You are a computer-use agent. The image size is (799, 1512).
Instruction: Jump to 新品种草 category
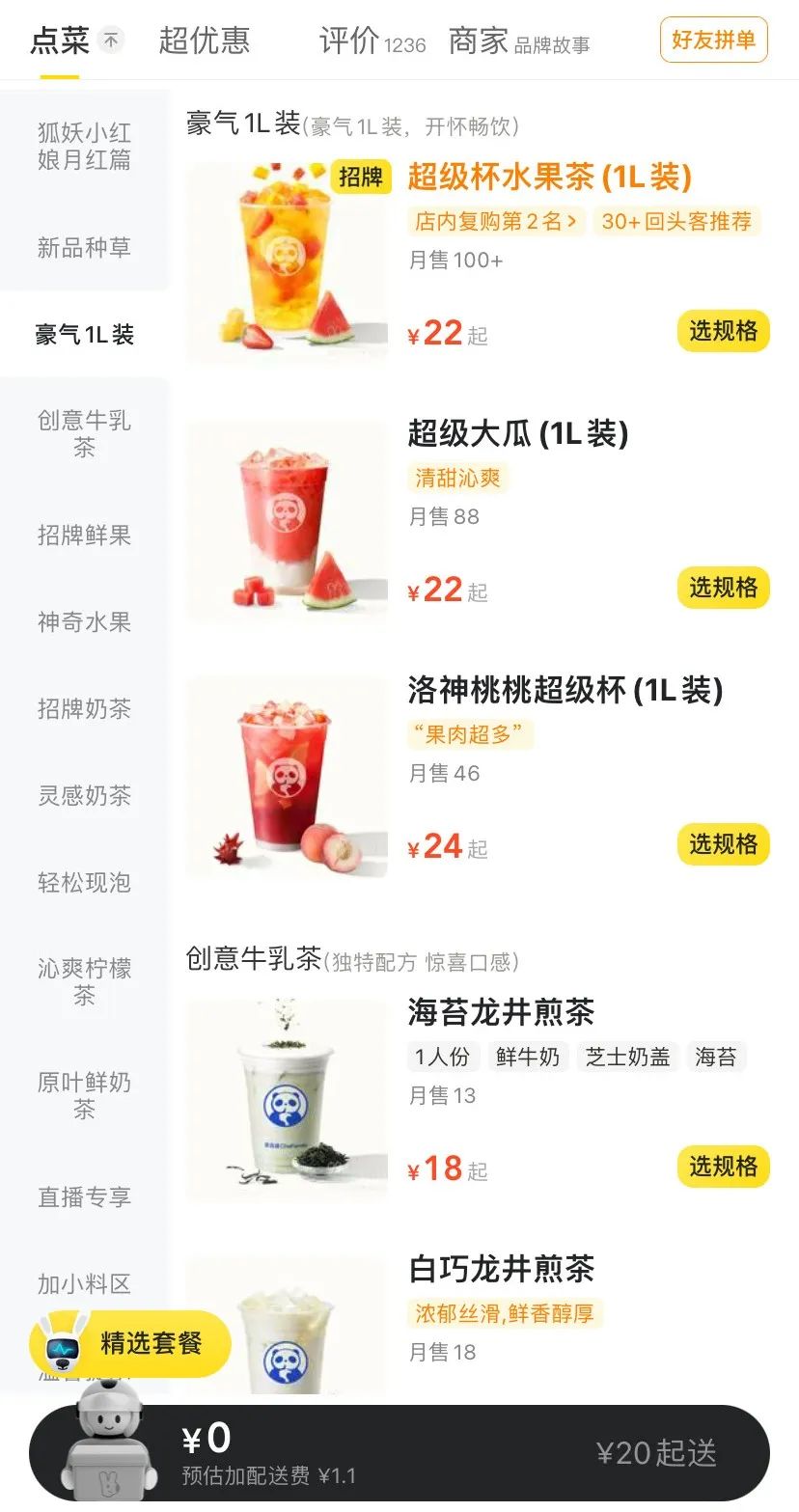point(84,248)
